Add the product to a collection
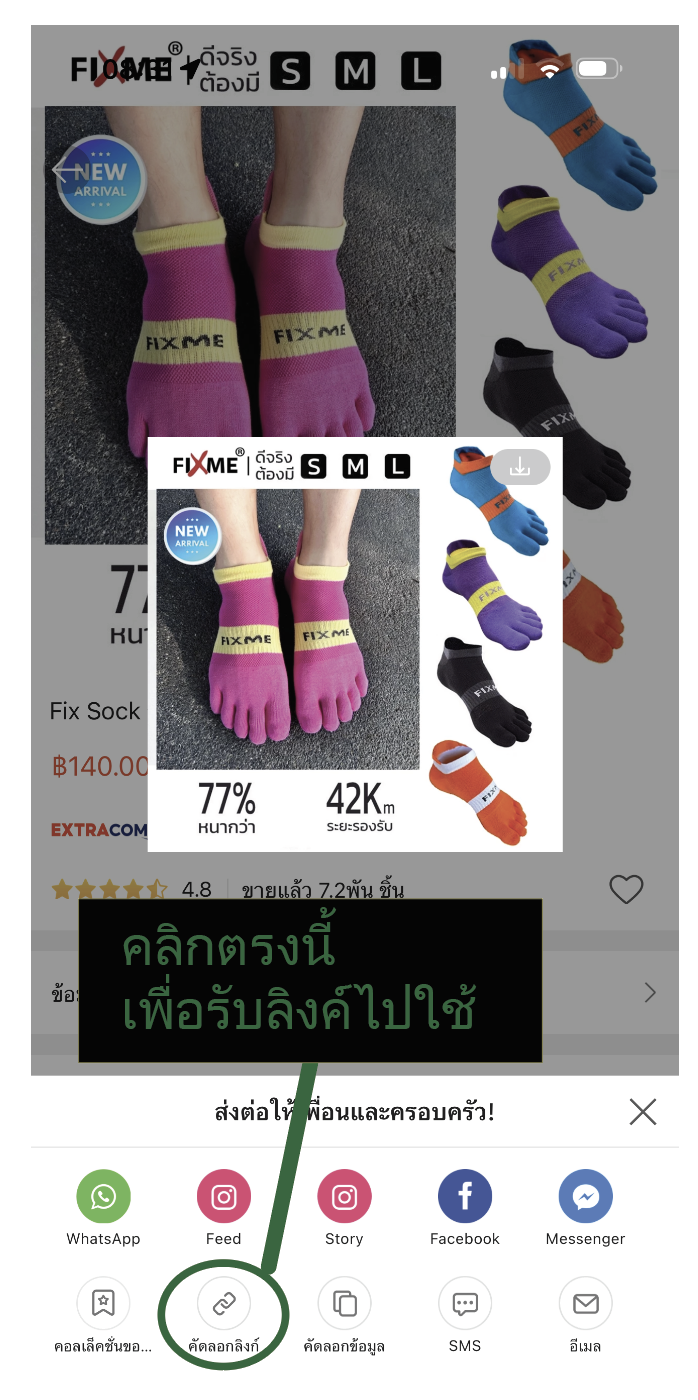This screenshot has height=1400, width=698. tap(103, 1303)
